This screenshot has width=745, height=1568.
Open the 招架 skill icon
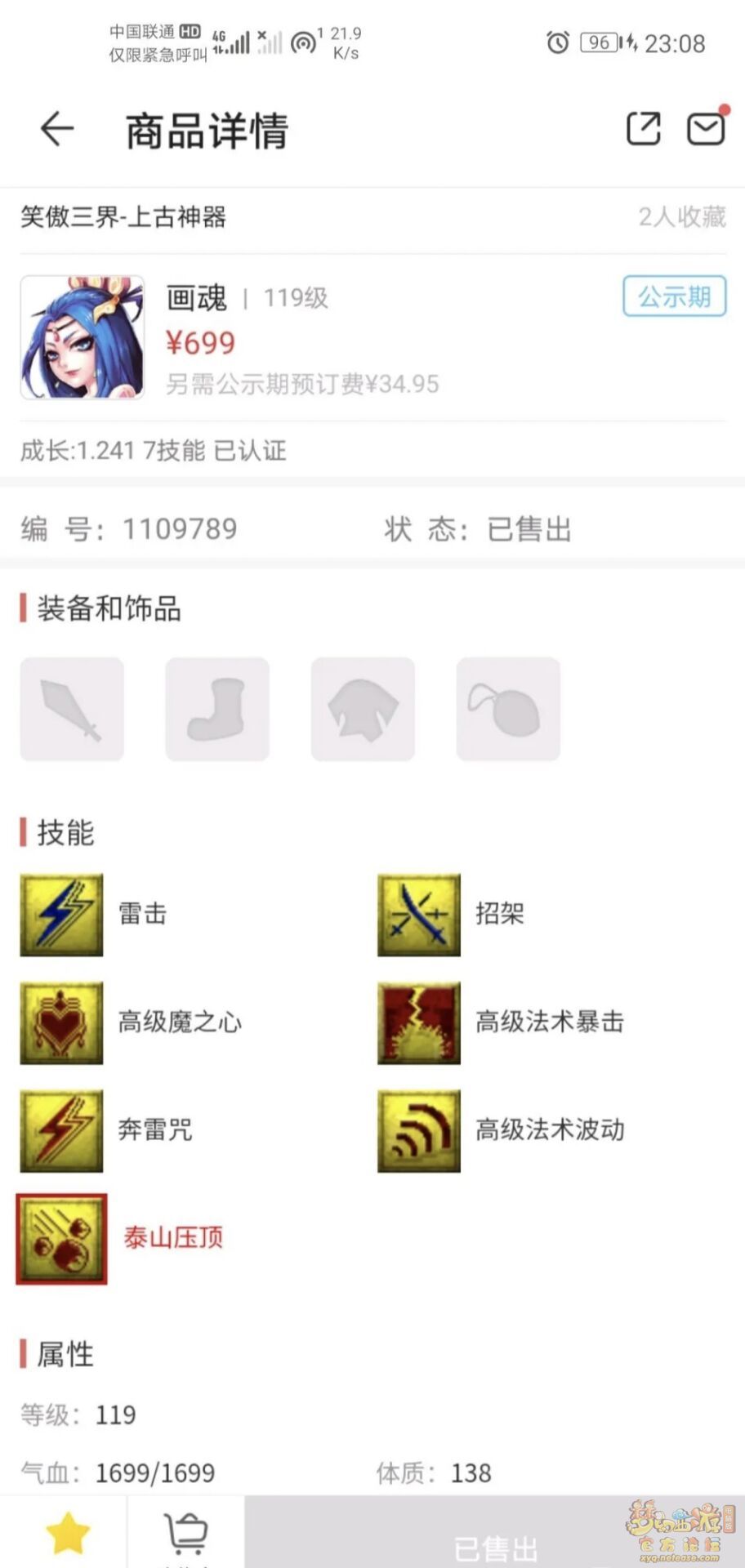[419, 915]
